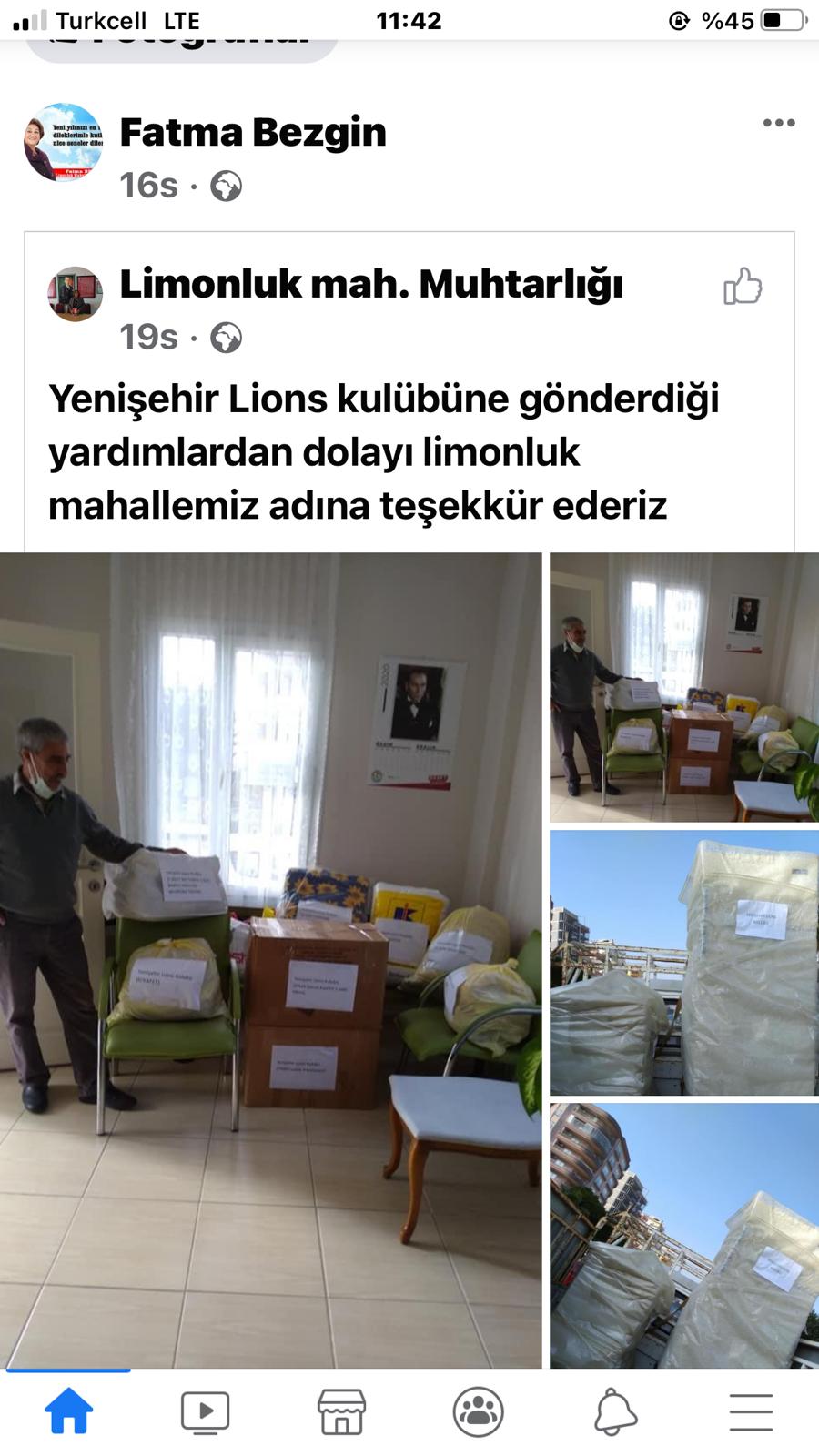Switch to the Groups tab
This screenshot has height=1456, width=819.
(x=479, y=1412)
